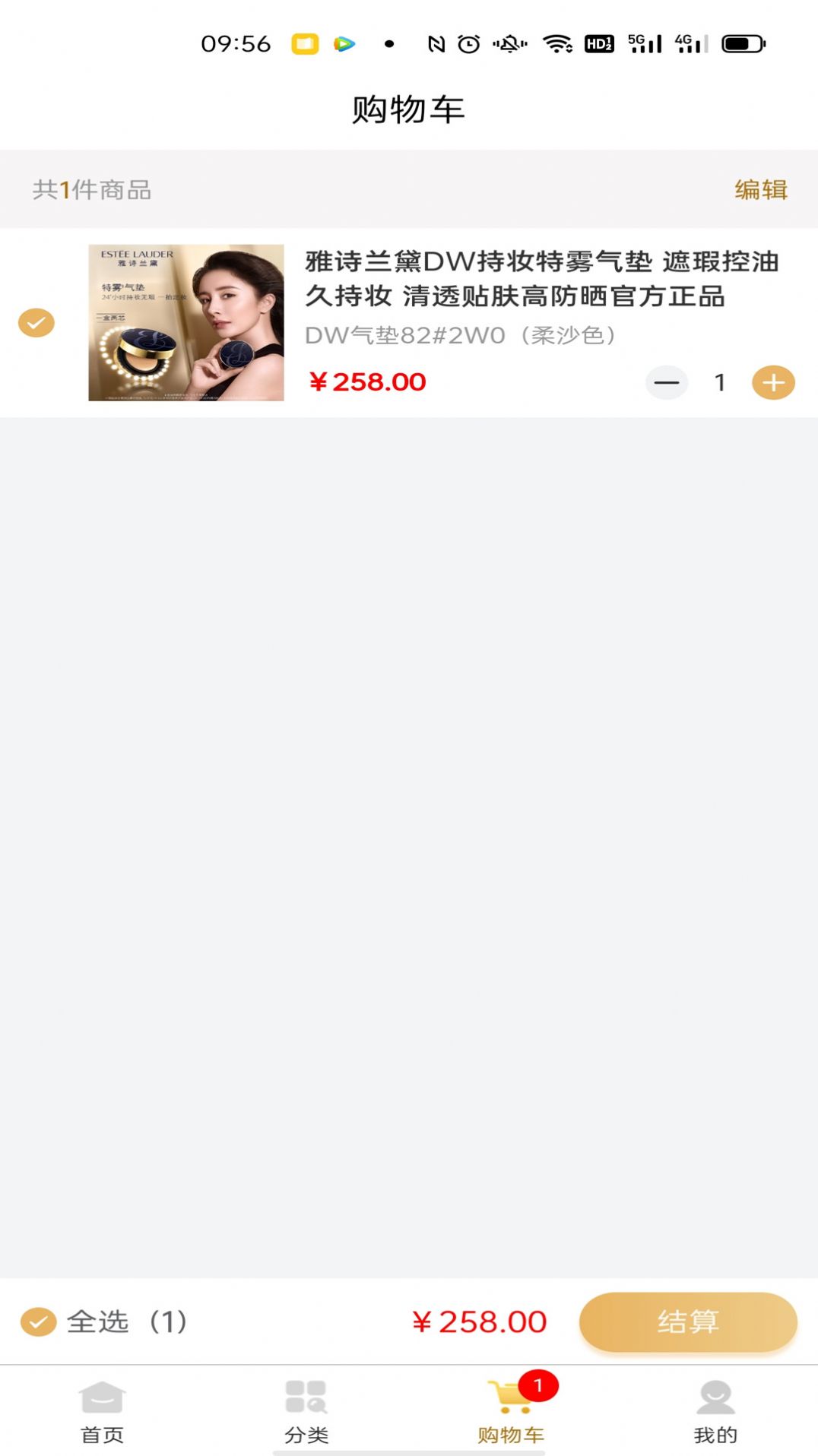
Task: Tap the plus icon to increase quantity
Action: [773, 382]
